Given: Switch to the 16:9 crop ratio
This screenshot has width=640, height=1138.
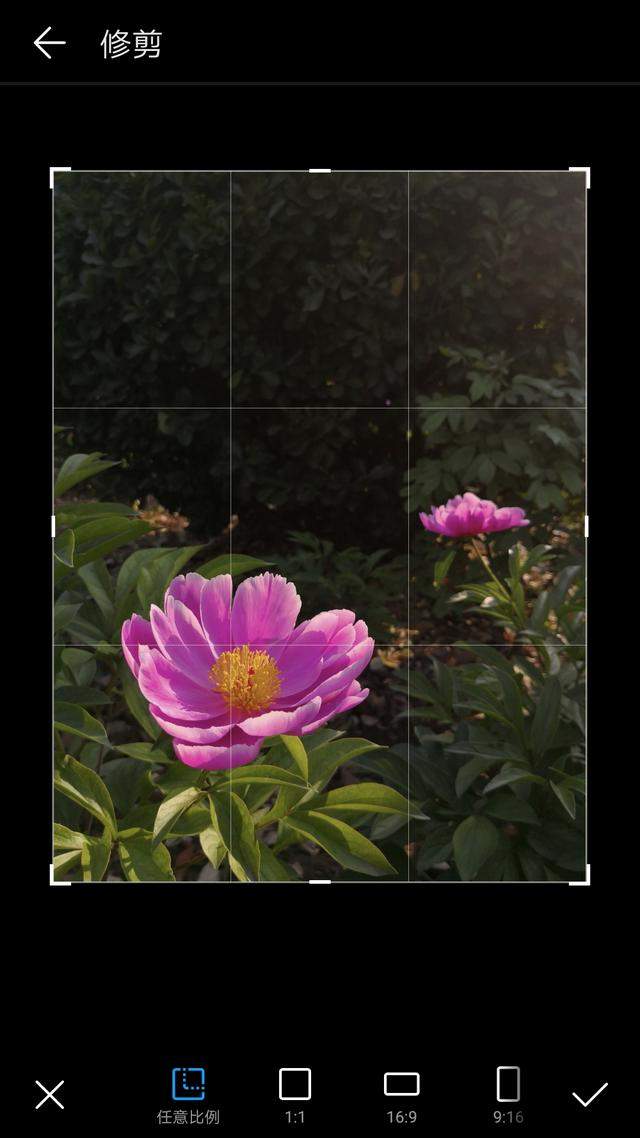Looking at the screenshot, I should coord(402,1094).
